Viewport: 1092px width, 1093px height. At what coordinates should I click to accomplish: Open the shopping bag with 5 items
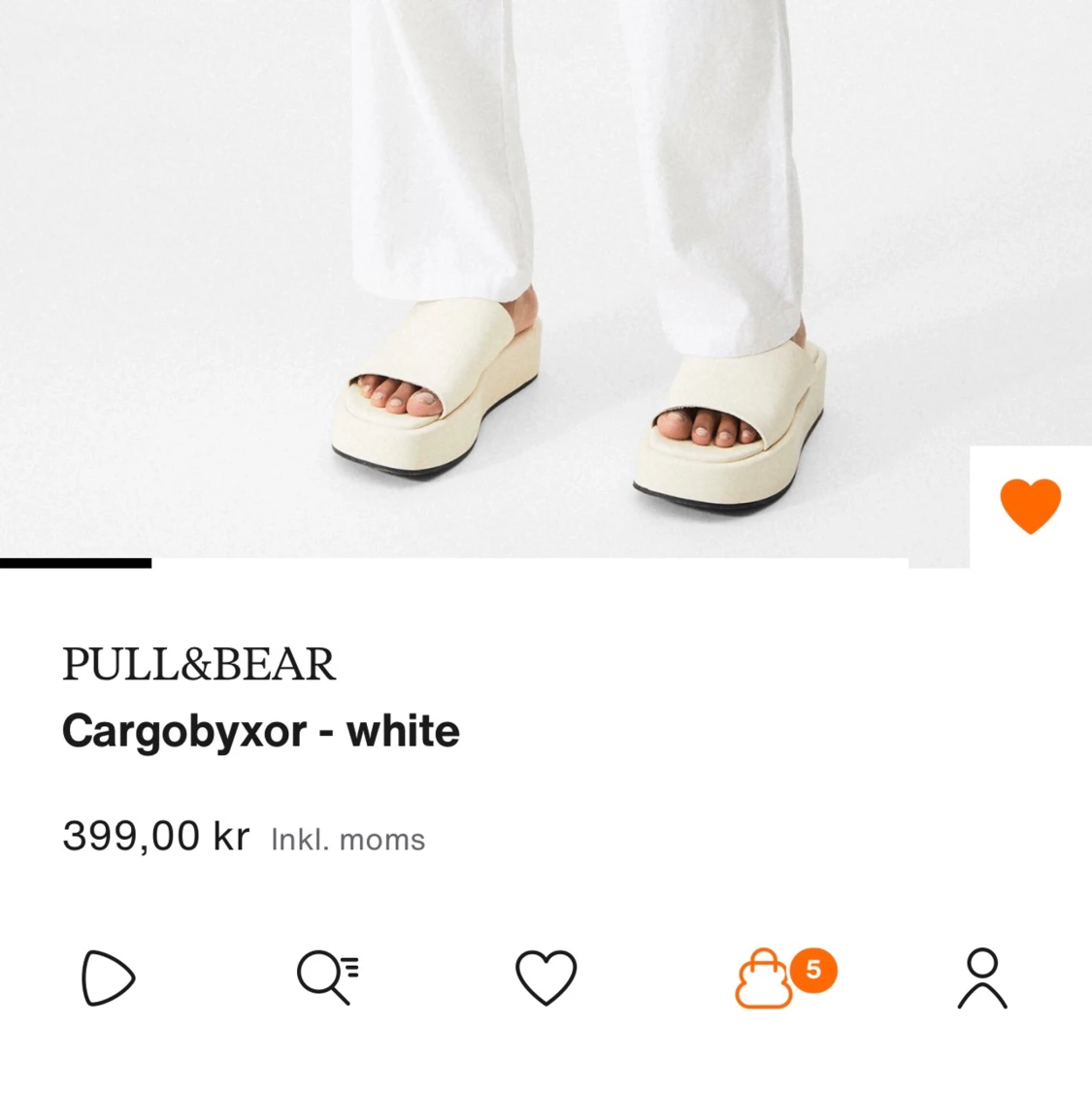[x=767, y=978]
